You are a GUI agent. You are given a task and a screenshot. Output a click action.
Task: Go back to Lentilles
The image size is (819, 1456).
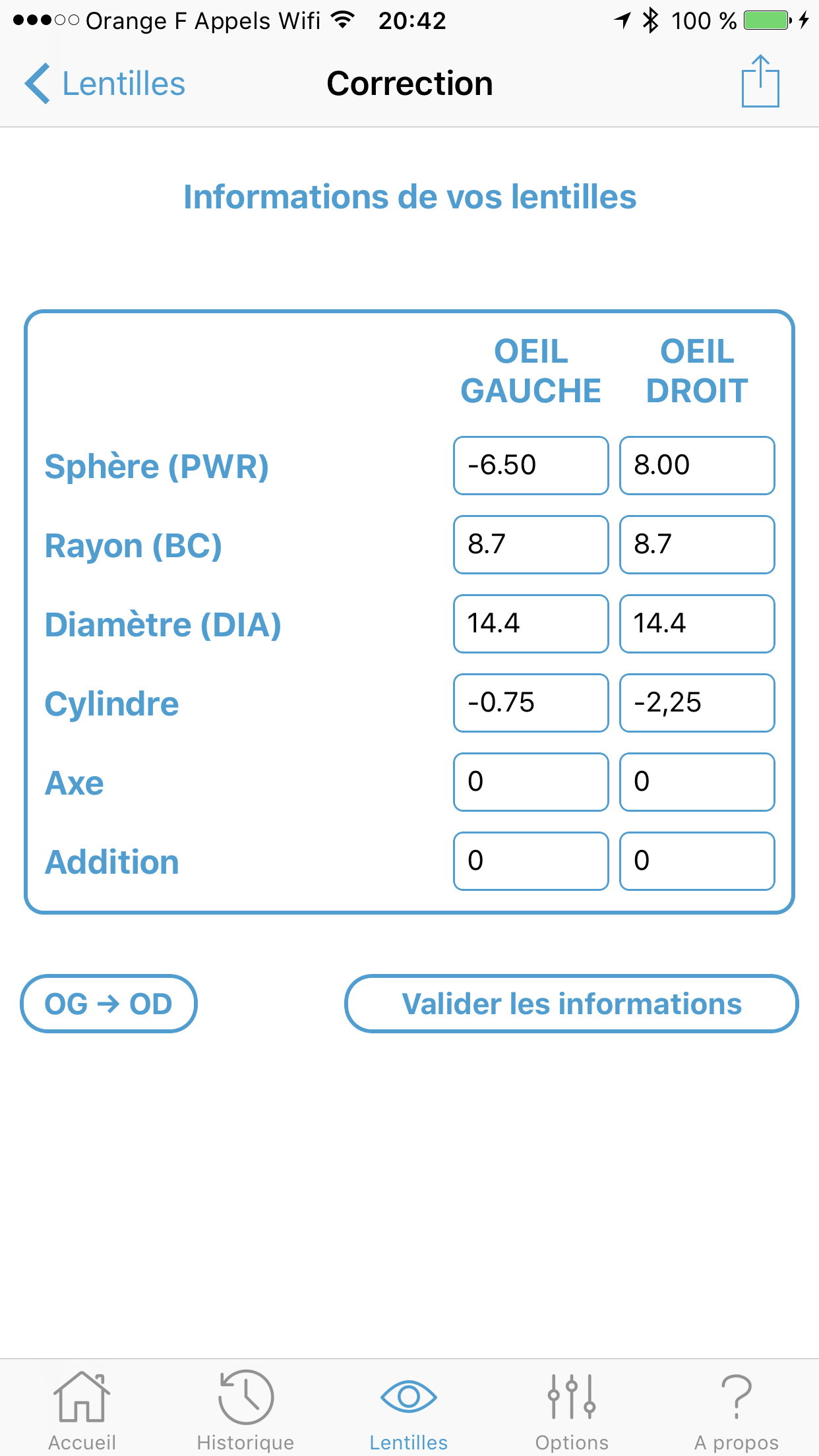pos(106,84)
